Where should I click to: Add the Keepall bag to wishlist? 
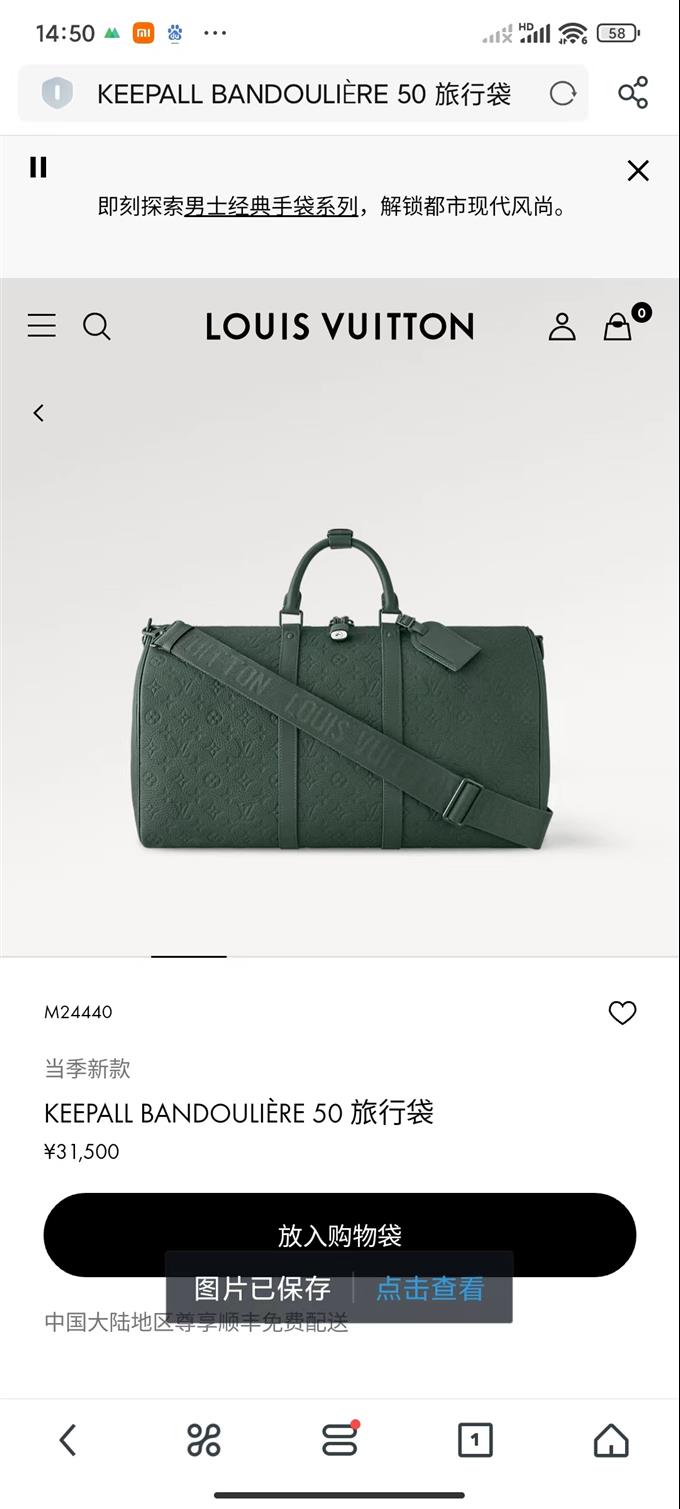click(622, 1013)
